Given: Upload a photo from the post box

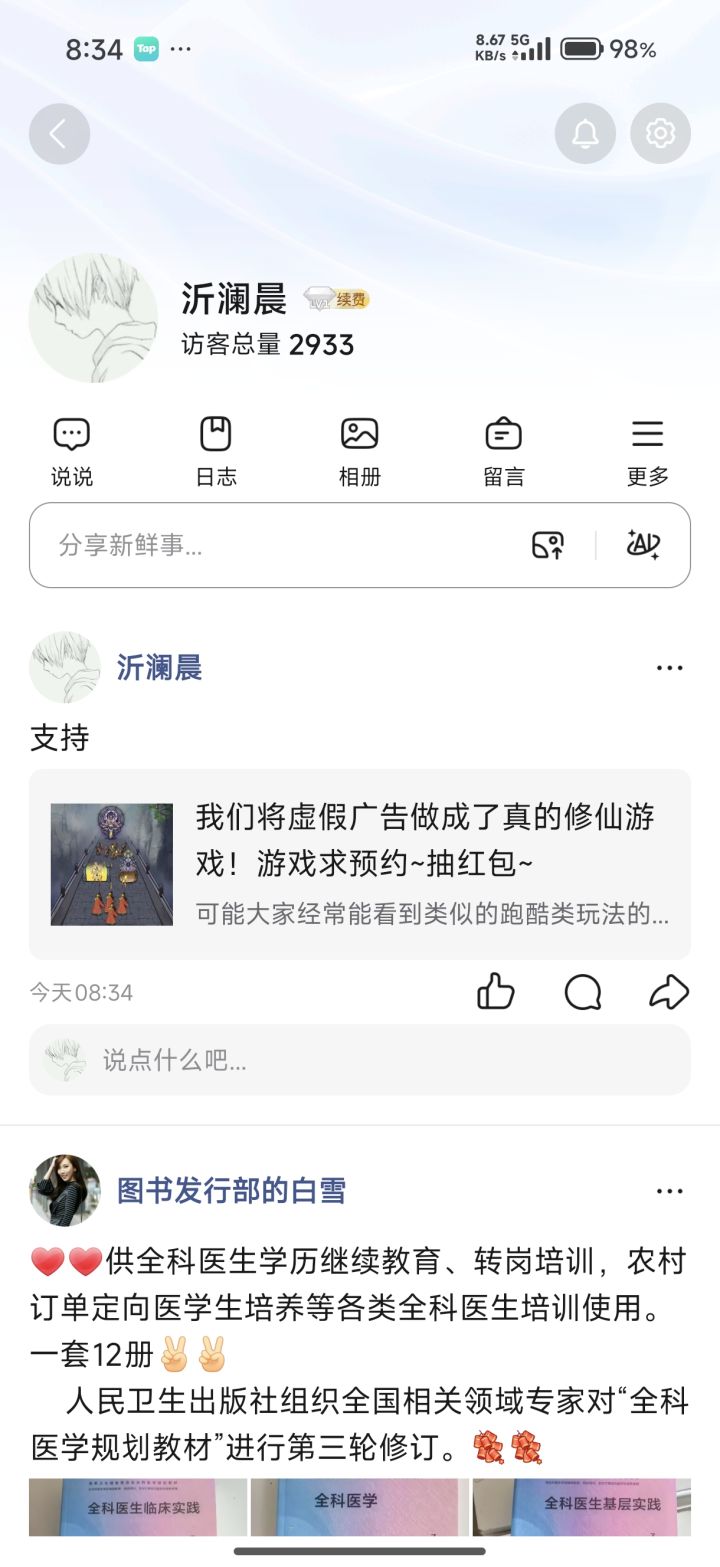Looking at the screenshot, I should tap(548, 545).
